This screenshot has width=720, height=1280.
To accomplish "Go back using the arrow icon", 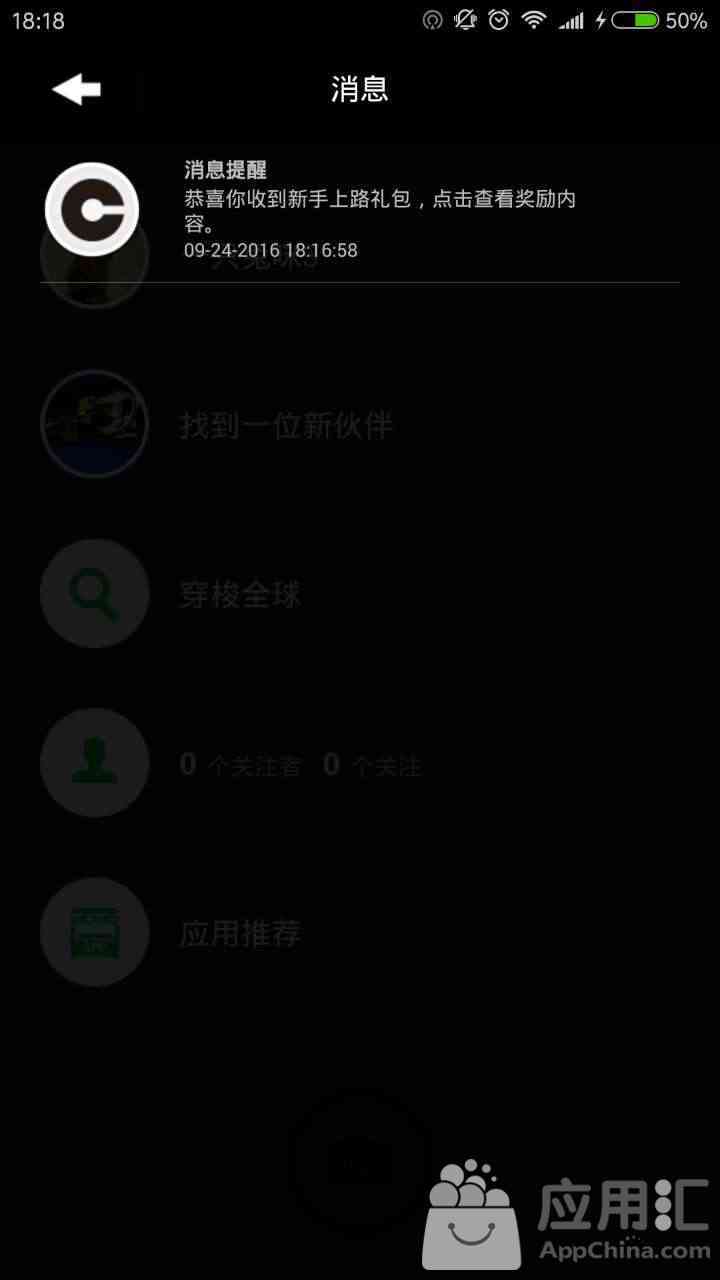I will point(77,90).
